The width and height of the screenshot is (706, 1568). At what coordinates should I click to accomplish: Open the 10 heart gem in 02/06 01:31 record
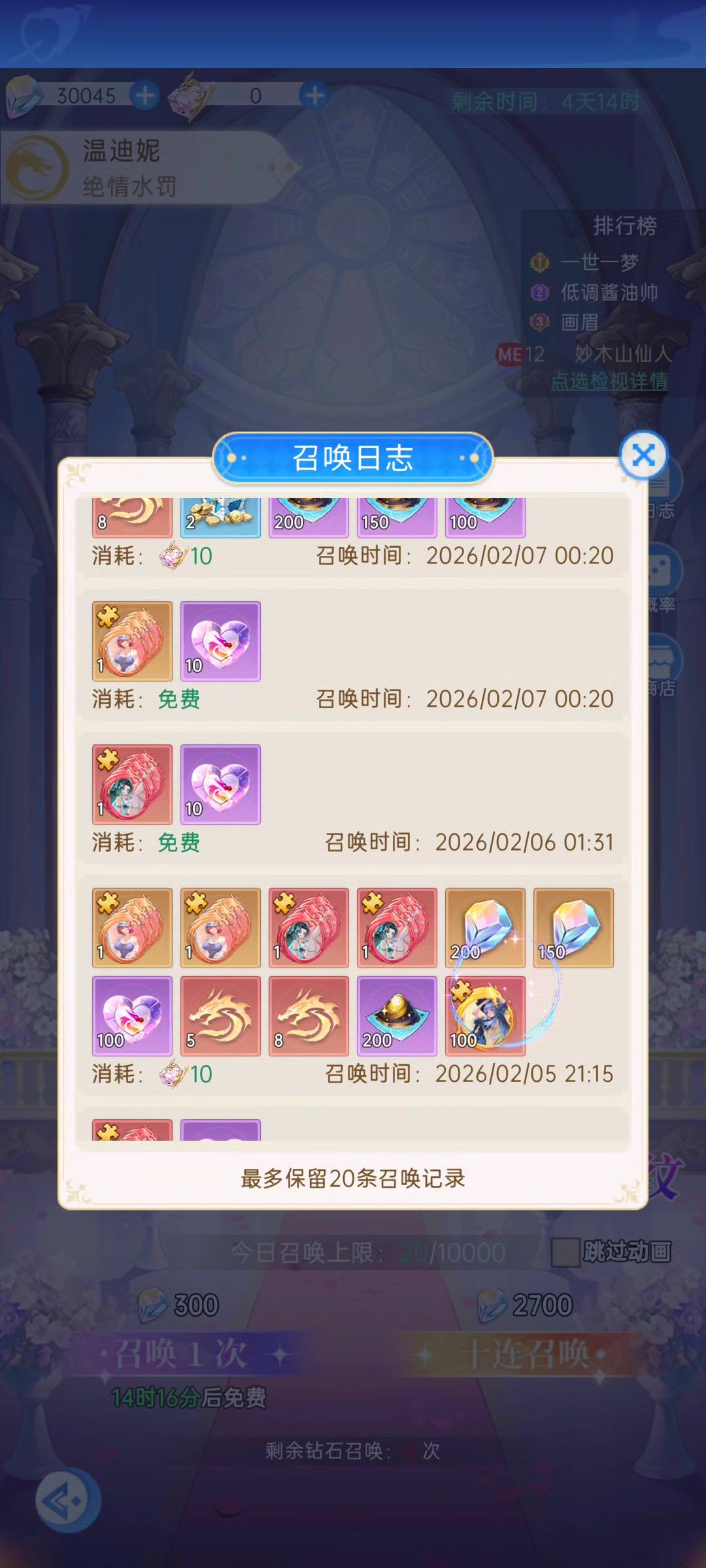220,784
